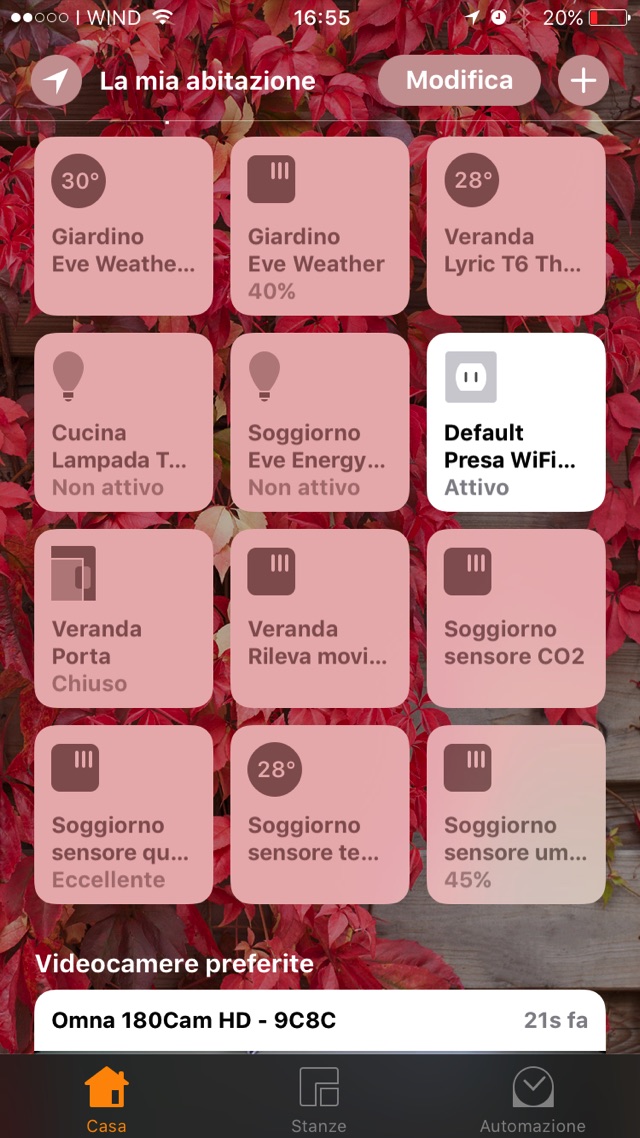Add an accessory with the plus button
Screen dimensions: 640x1138
[583, 81]
